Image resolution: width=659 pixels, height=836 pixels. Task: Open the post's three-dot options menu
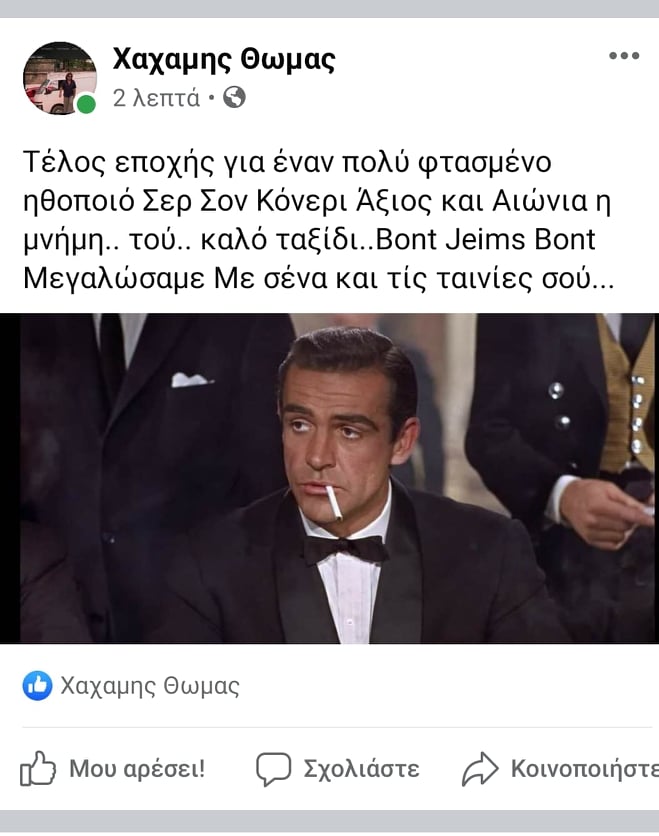point(623,56)
